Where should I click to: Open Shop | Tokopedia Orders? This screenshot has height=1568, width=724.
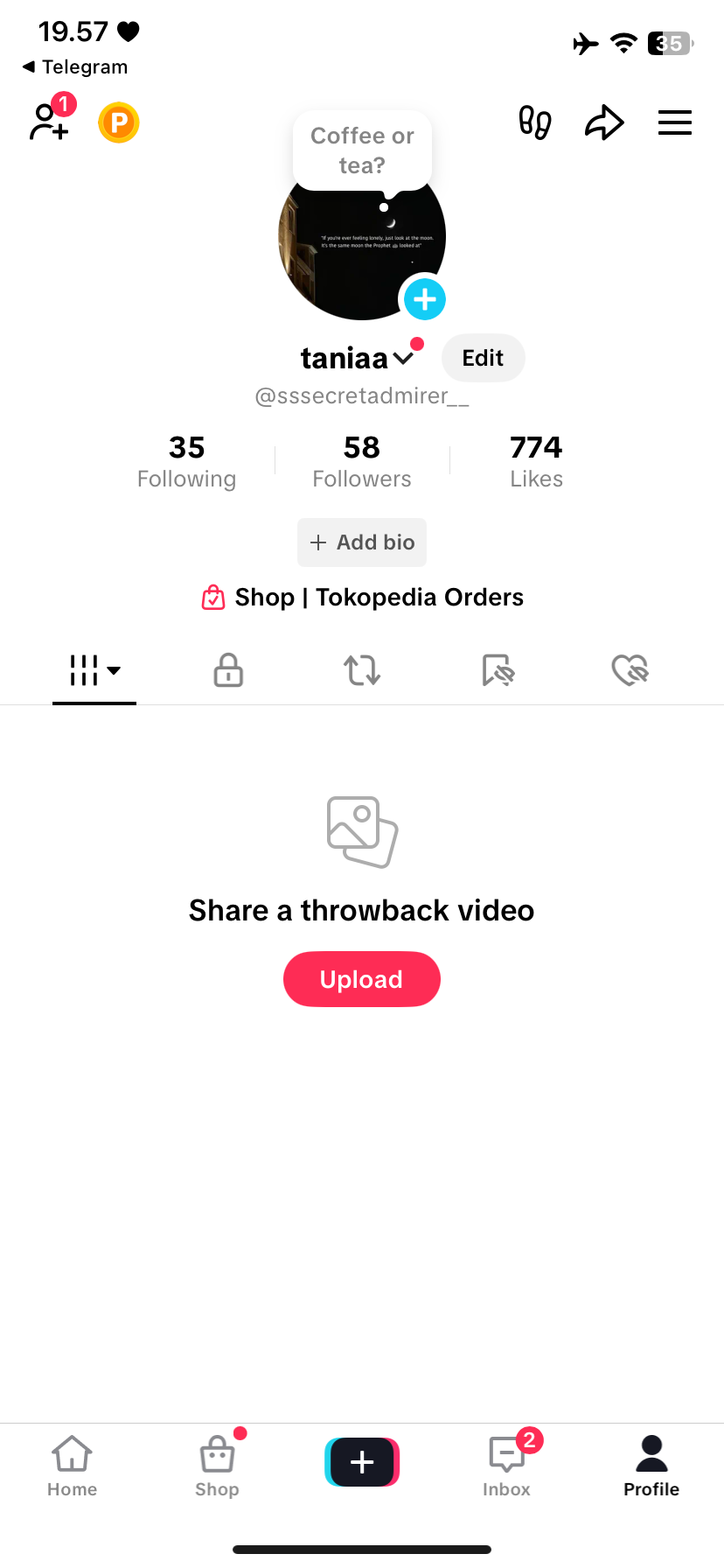(x=362, y=598)
